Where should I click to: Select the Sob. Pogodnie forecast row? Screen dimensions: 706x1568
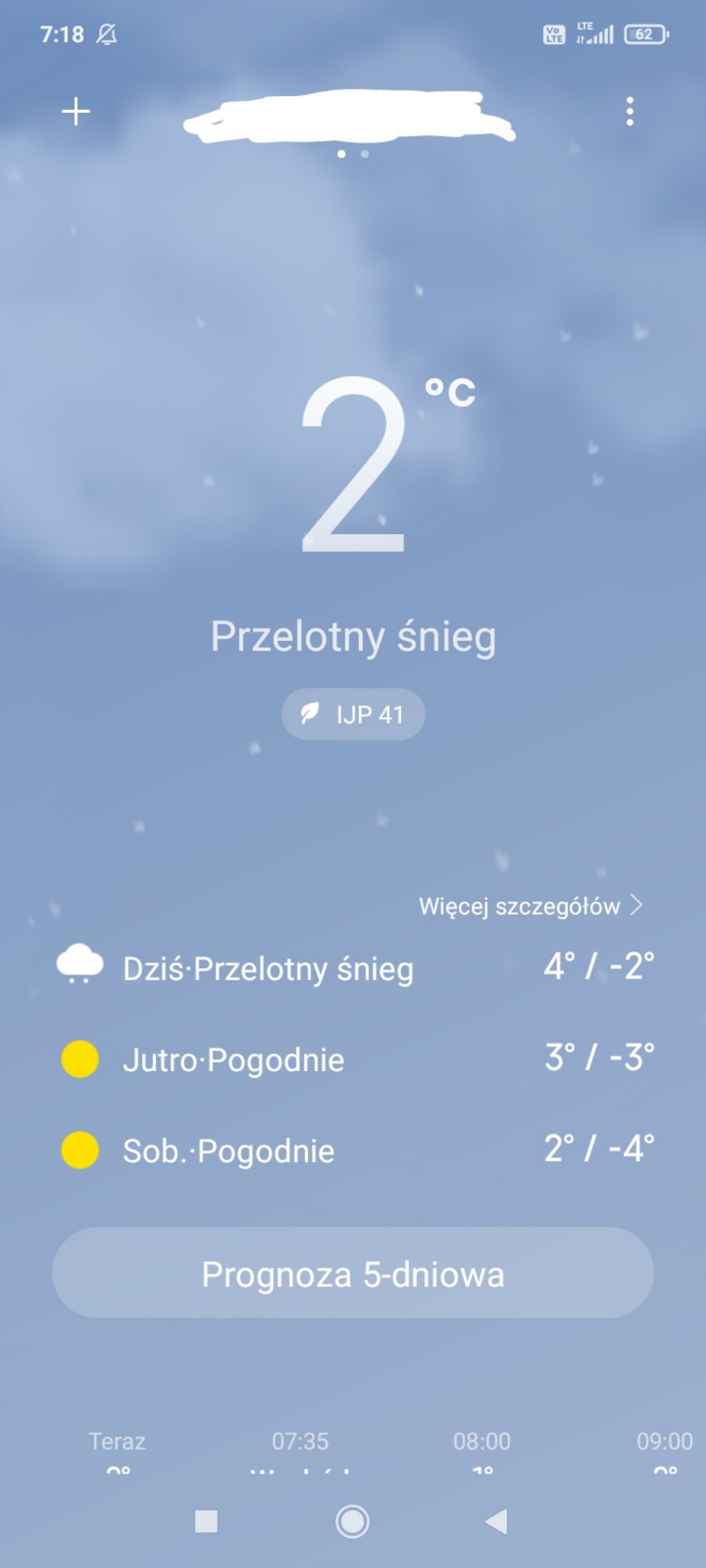[353, 1150]
